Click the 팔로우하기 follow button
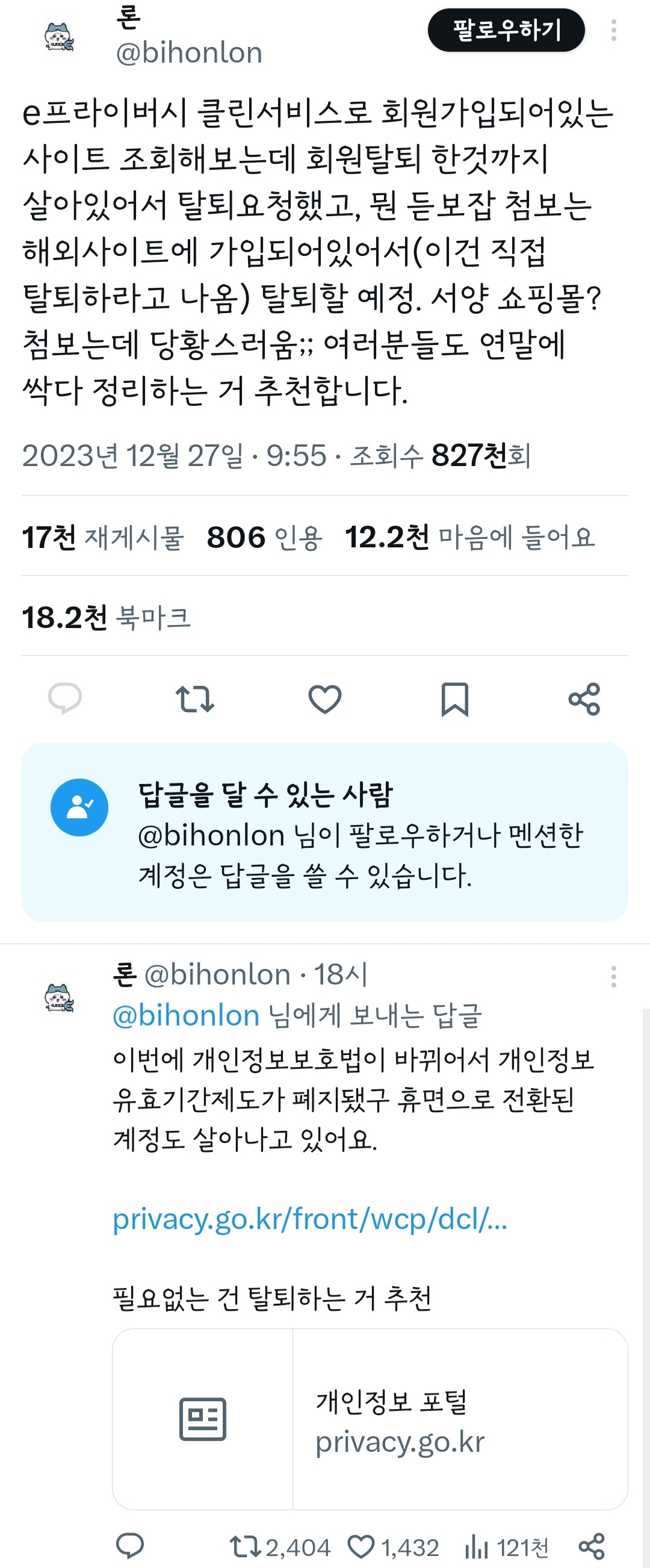 pyautogui.click(x=507, y=30)
